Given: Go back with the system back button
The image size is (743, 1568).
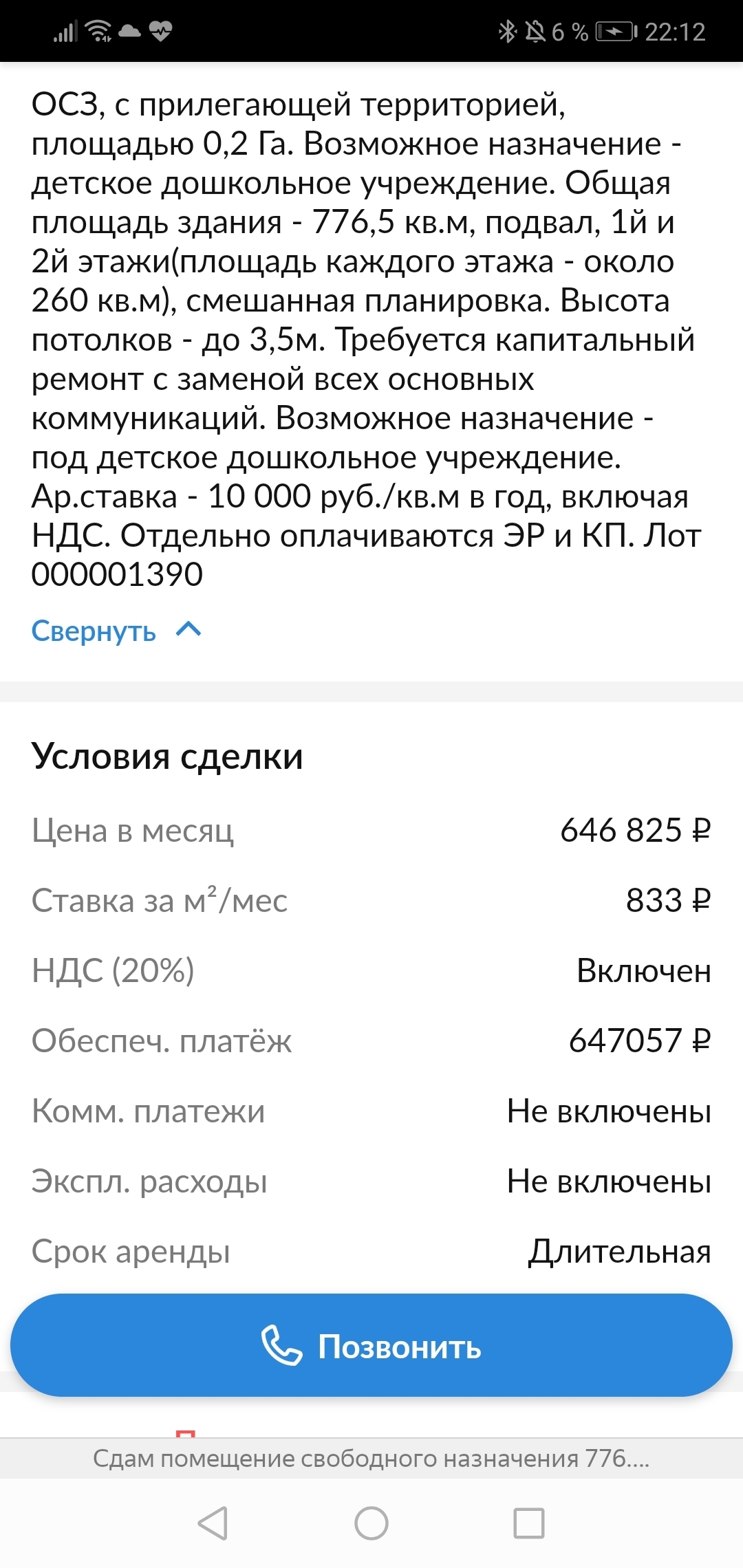Looking at the screenshot, I should 213,1523.
